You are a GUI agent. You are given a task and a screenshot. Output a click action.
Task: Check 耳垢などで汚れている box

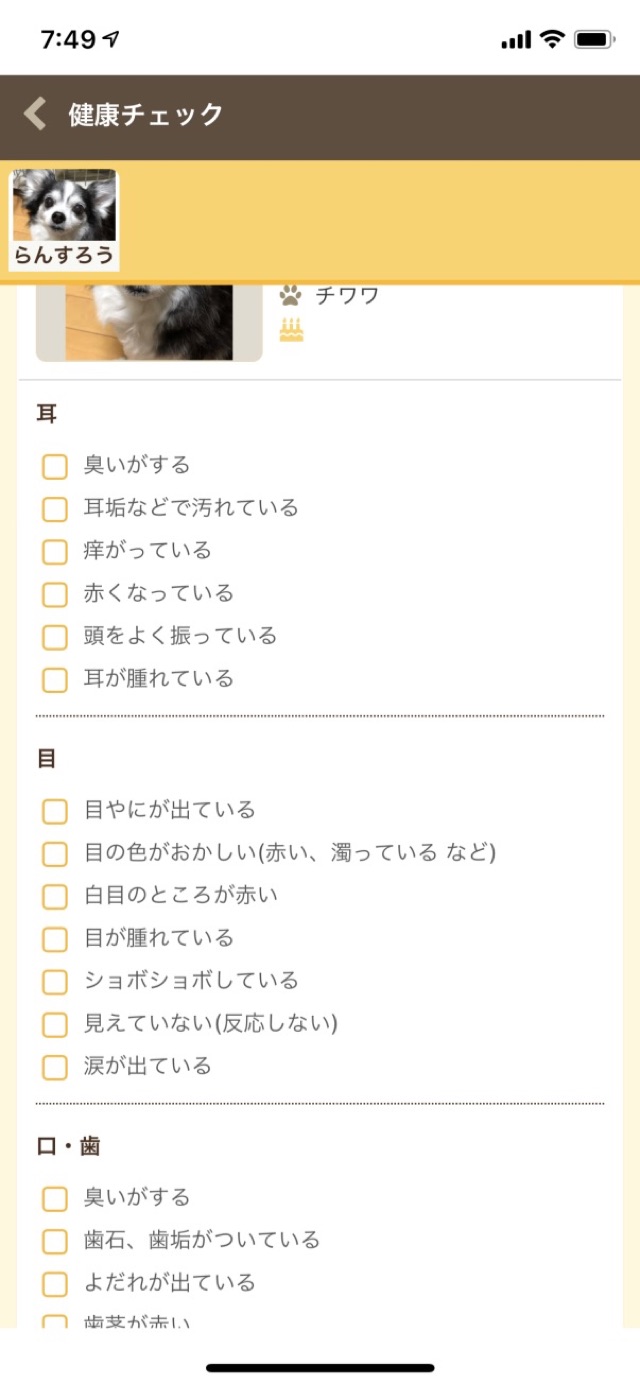(55, 509)
